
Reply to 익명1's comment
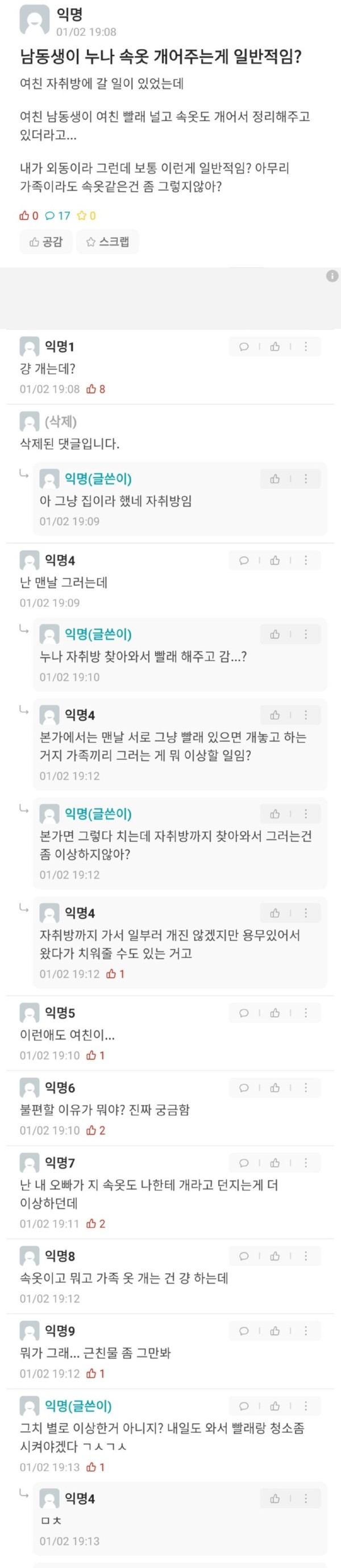coord(244,346)
